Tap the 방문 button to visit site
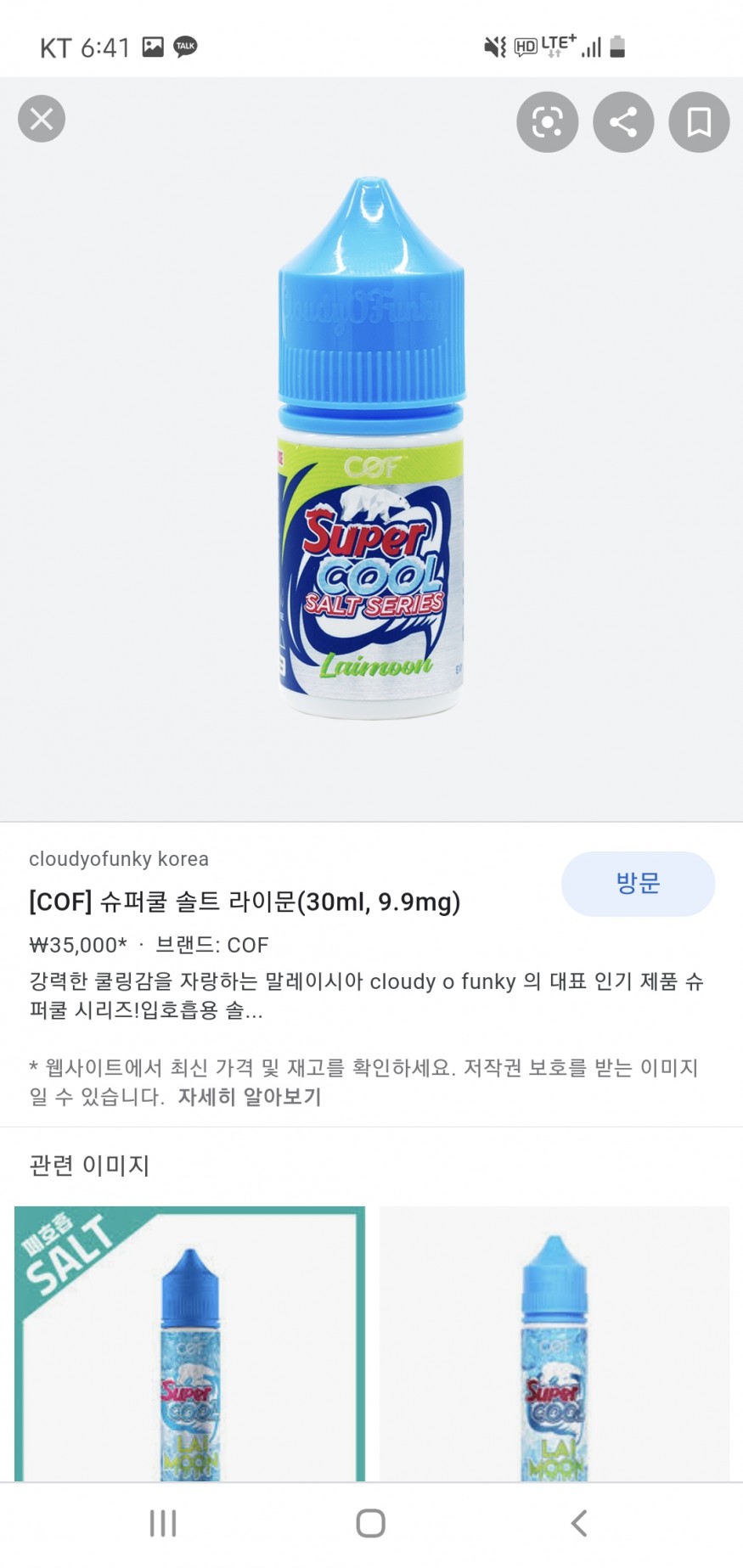The image size is (743, 1568). pos(638,884)
